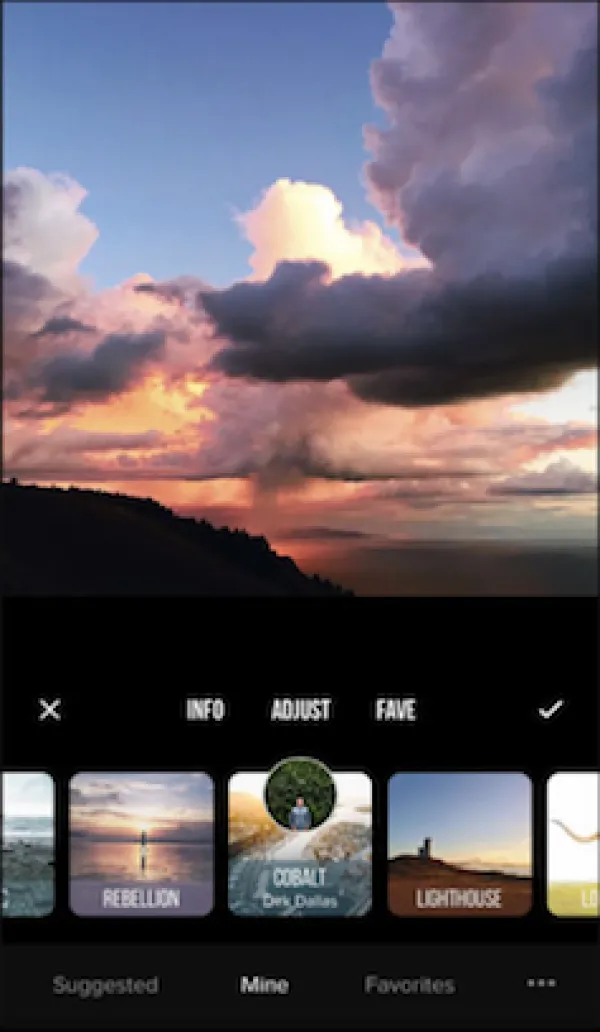This screenshot has width=600, height=1032.
Task: Go to the Favorites tab
Action: click(x=409, y=985)
